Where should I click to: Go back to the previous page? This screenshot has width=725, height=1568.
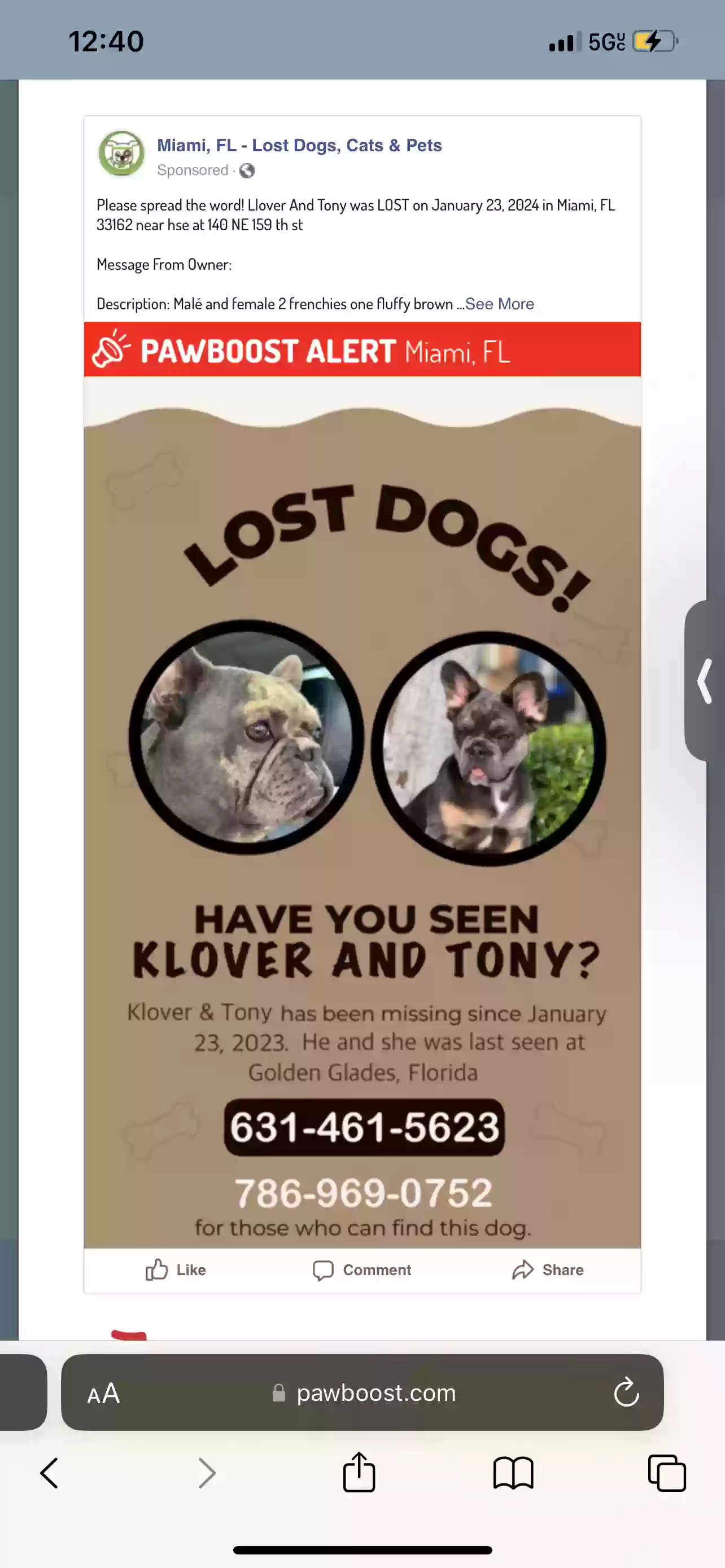click(x=49, y=1474)
